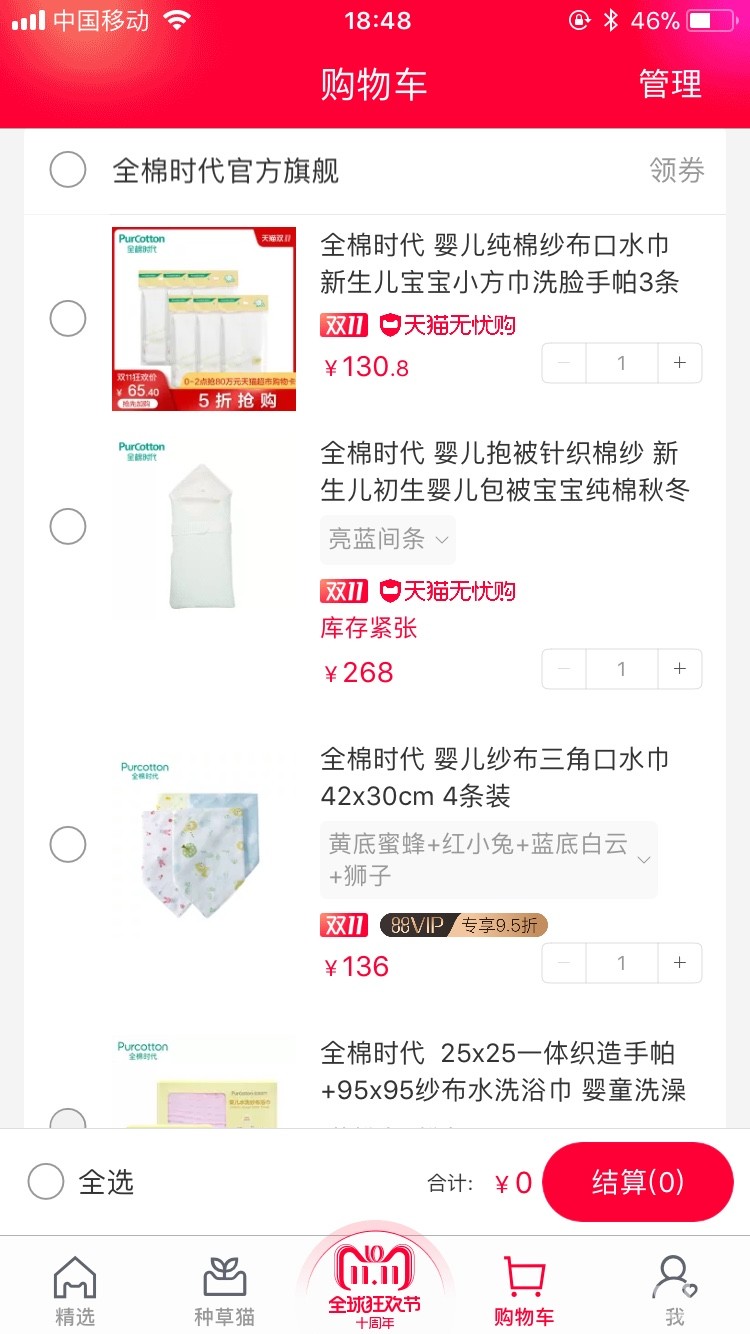Increase quantity of the ¥130.8 口水巾 item

(x=680, y=363)
